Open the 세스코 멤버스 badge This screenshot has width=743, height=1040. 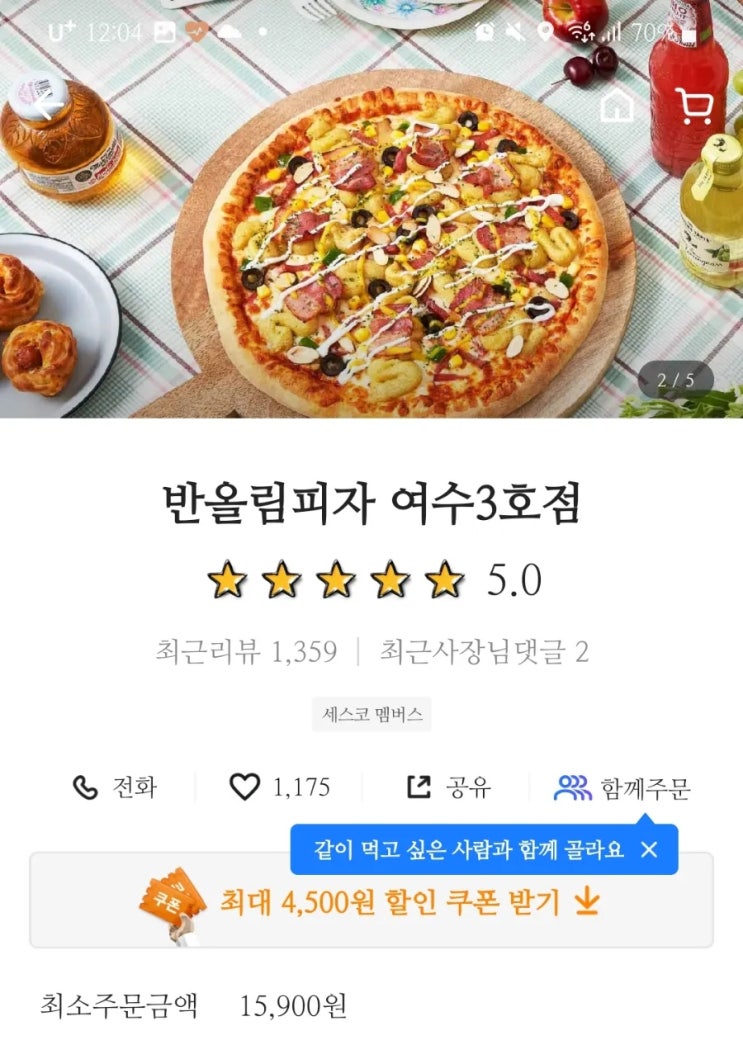coord(372,714)
